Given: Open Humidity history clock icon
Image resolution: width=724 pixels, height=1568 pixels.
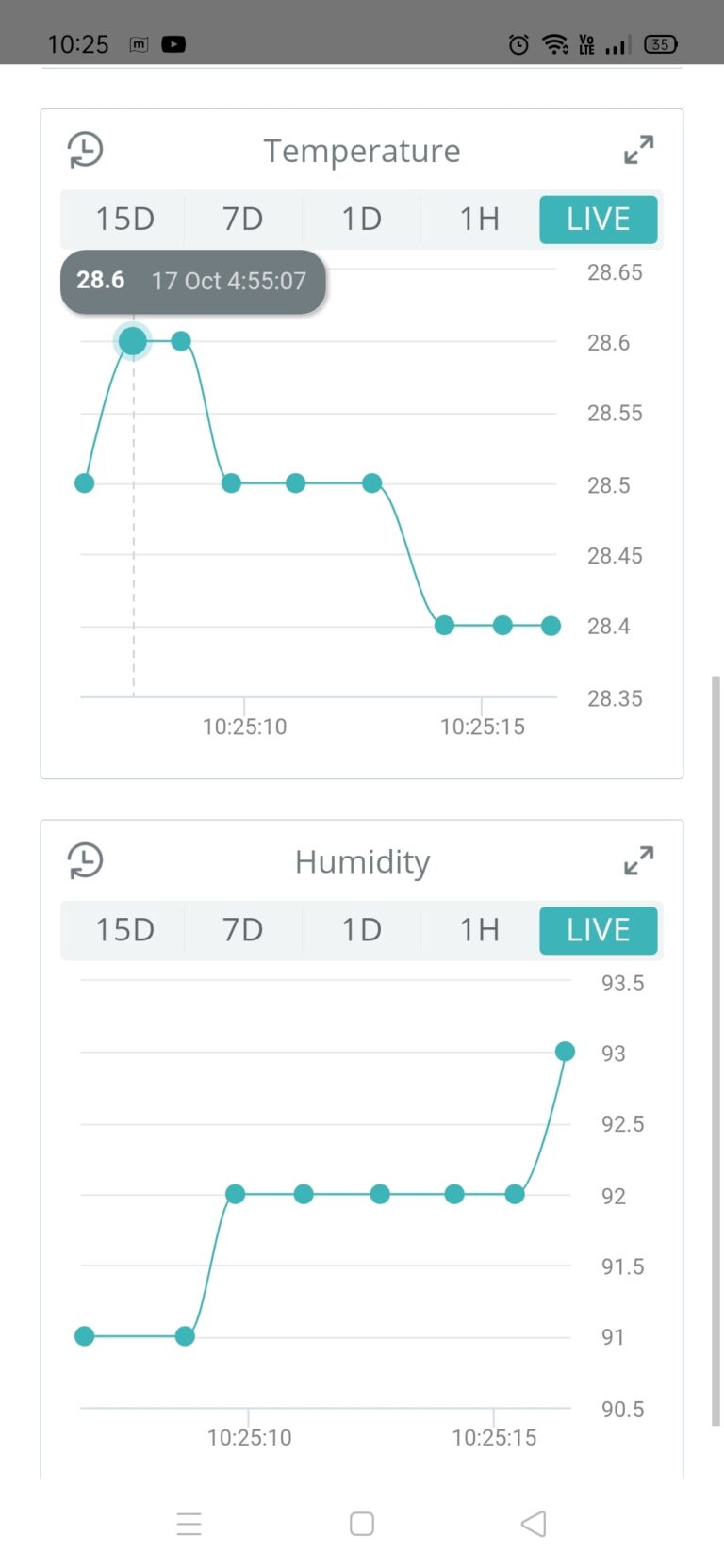Looking at the screenshot, I should pos(85,860).
